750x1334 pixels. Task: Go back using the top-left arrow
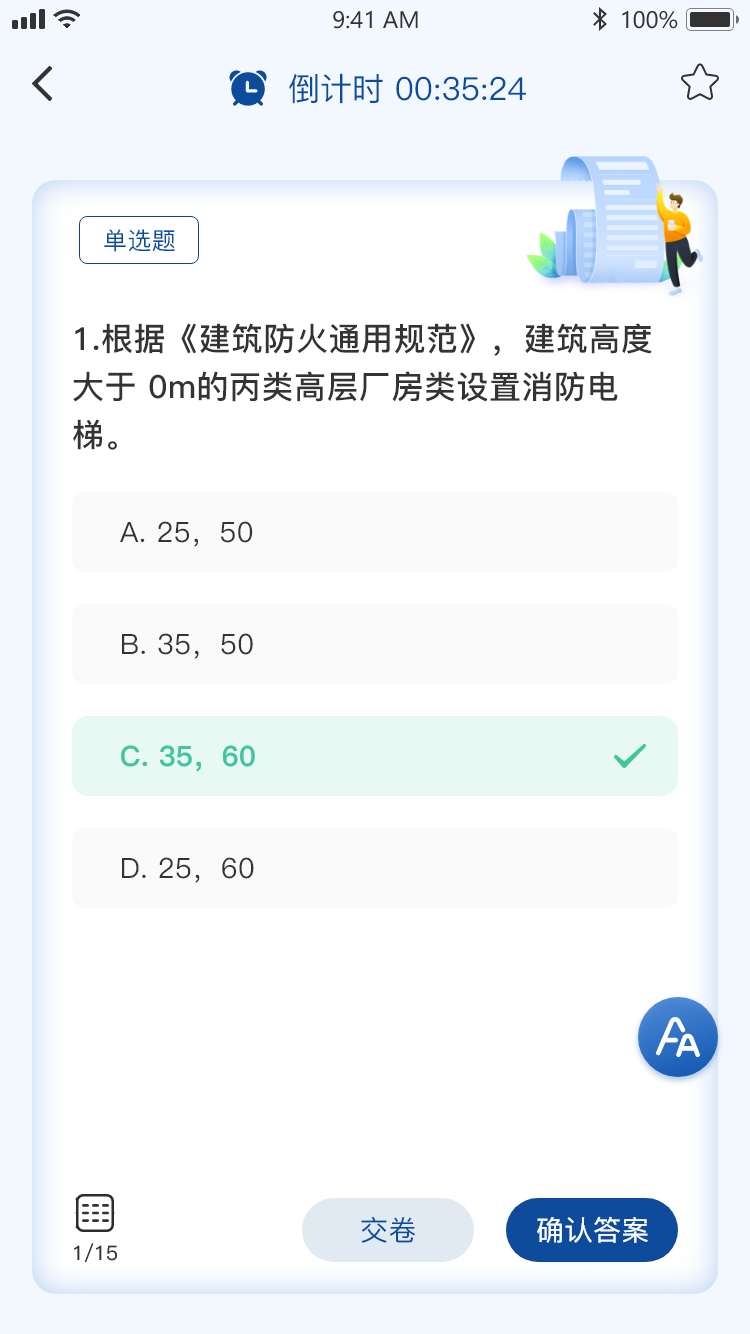point(42,84)
